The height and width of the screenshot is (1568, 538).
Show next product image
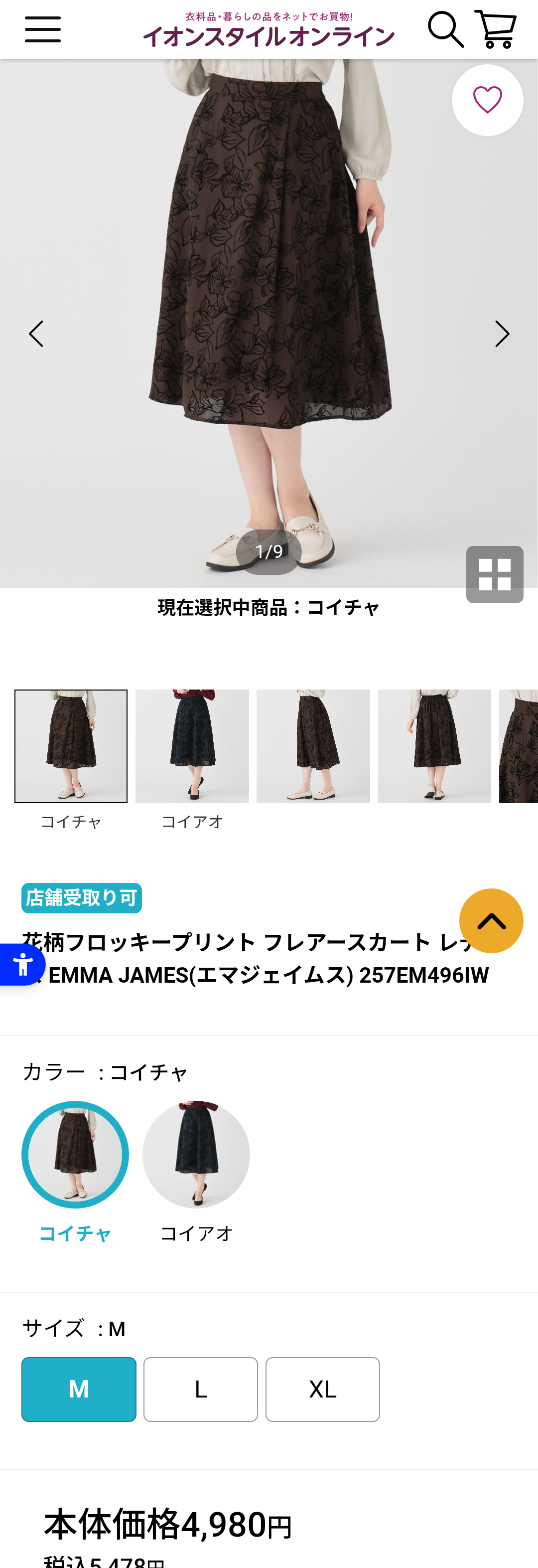(502, 334)
